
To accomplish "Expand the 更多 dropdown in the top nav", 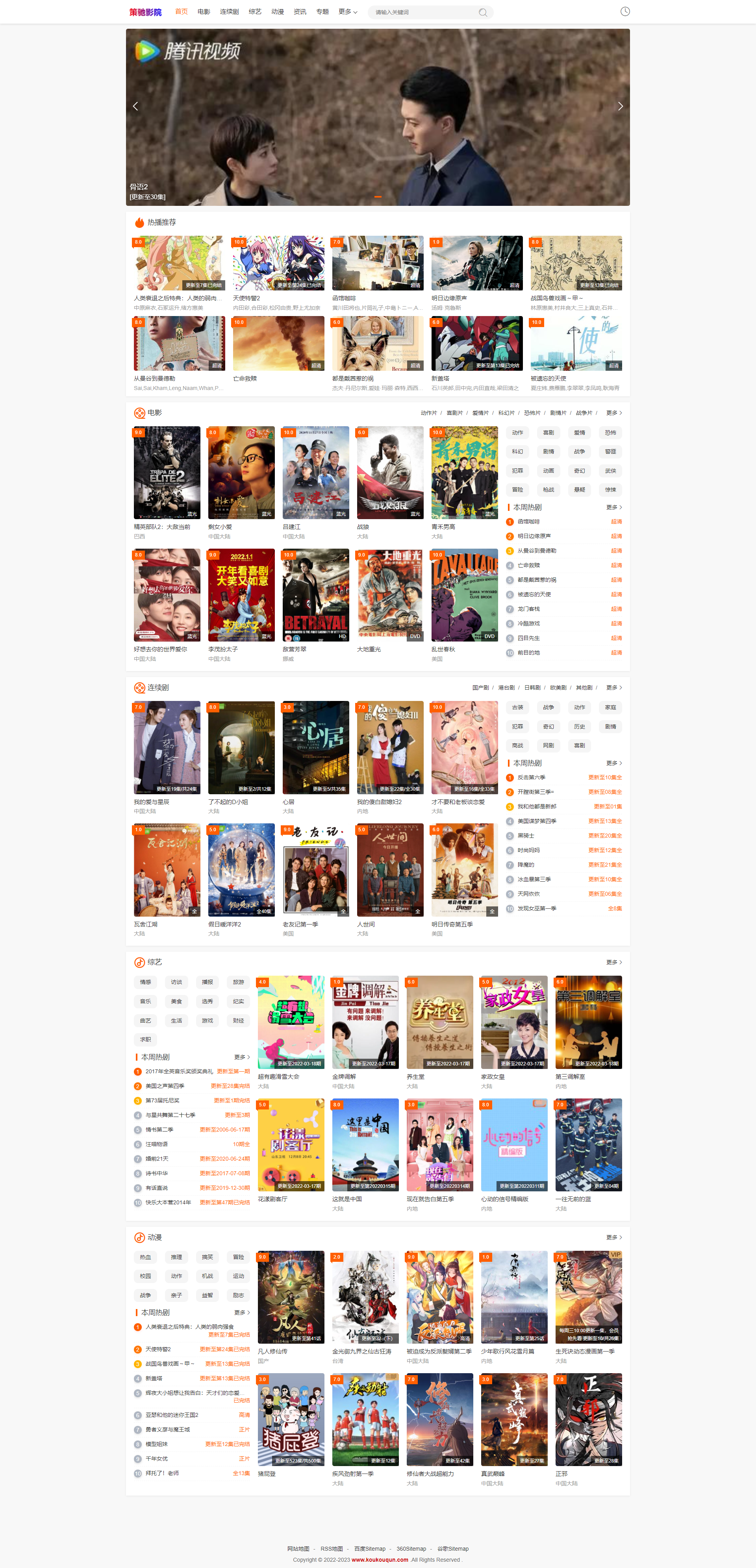I will [348, 11].
